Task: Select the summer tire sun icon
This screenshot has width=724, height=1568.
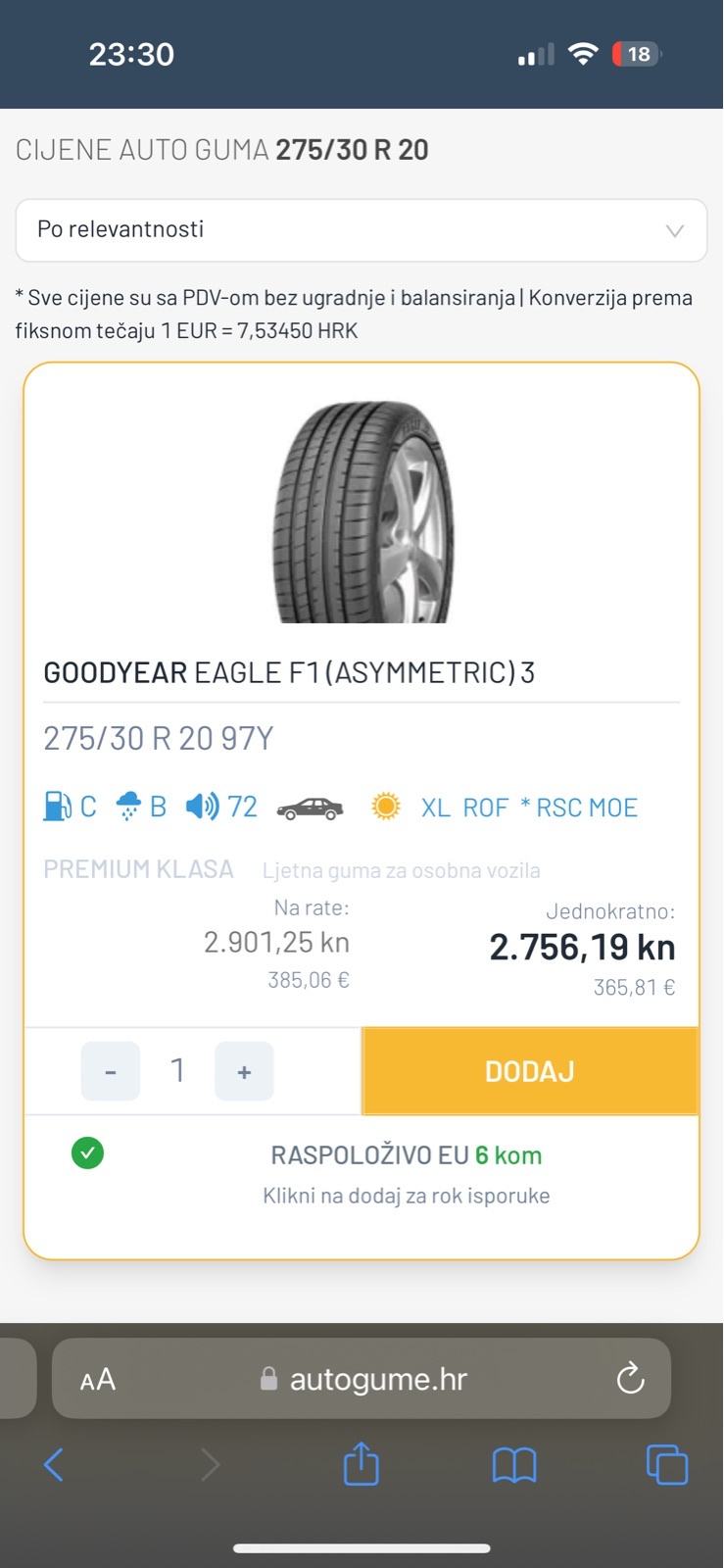Action: click(x=386, y=806)
